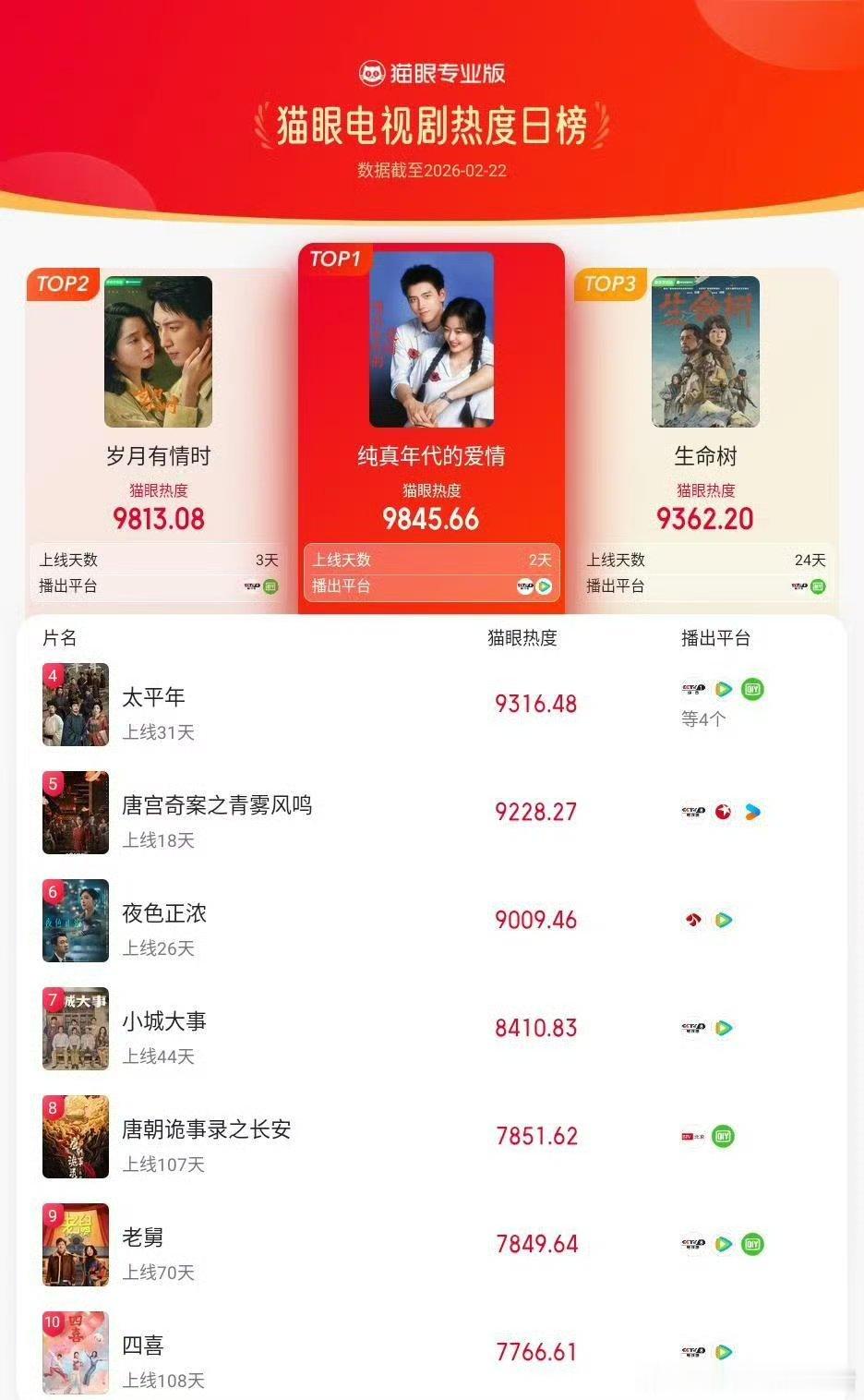Viewport: 864px width, 1400px height.
Task: Open the TOP3 drama title 生命树
Action: click(x=707, y=454)
